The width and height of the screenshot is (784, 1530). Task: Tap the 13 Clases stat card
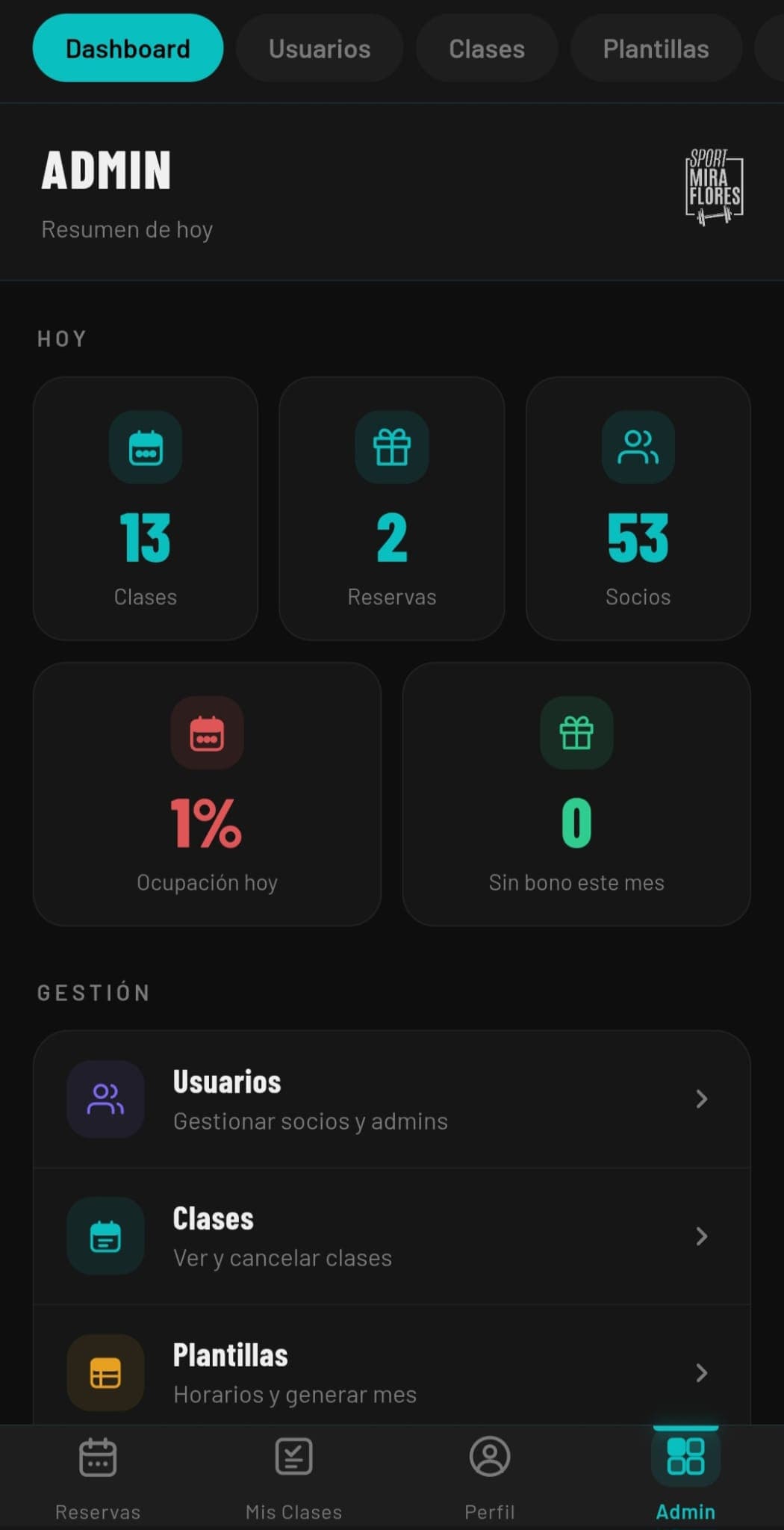pos(146,509)
